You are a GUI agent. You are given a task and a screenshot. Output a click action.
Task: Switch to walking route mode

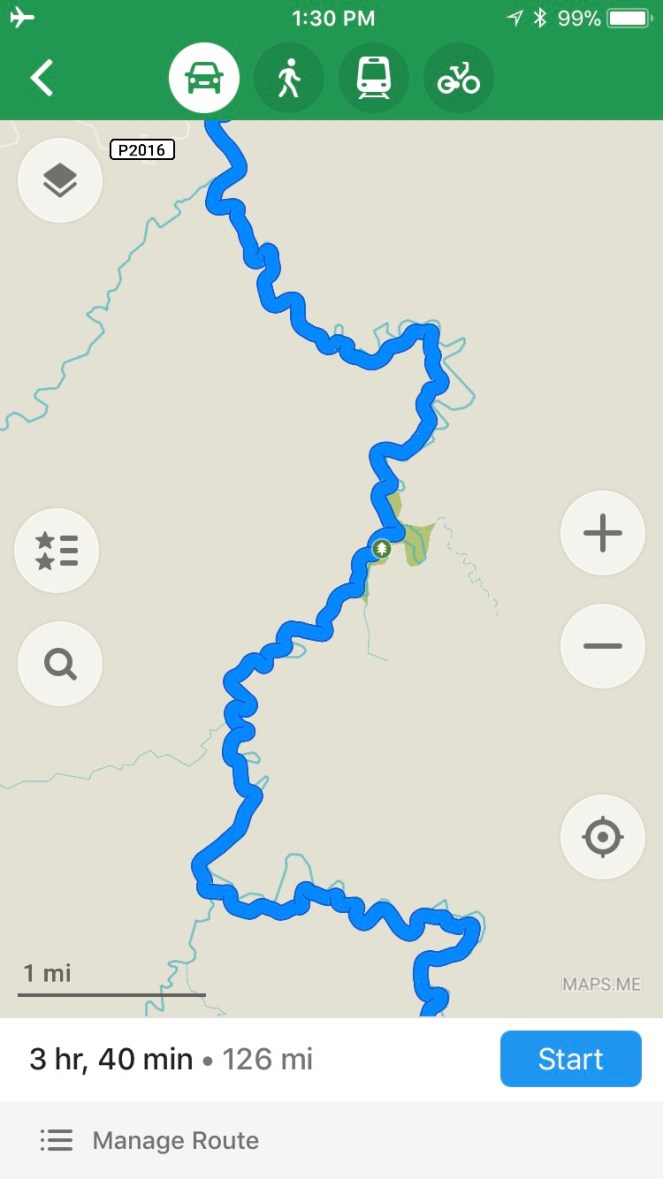289,77
